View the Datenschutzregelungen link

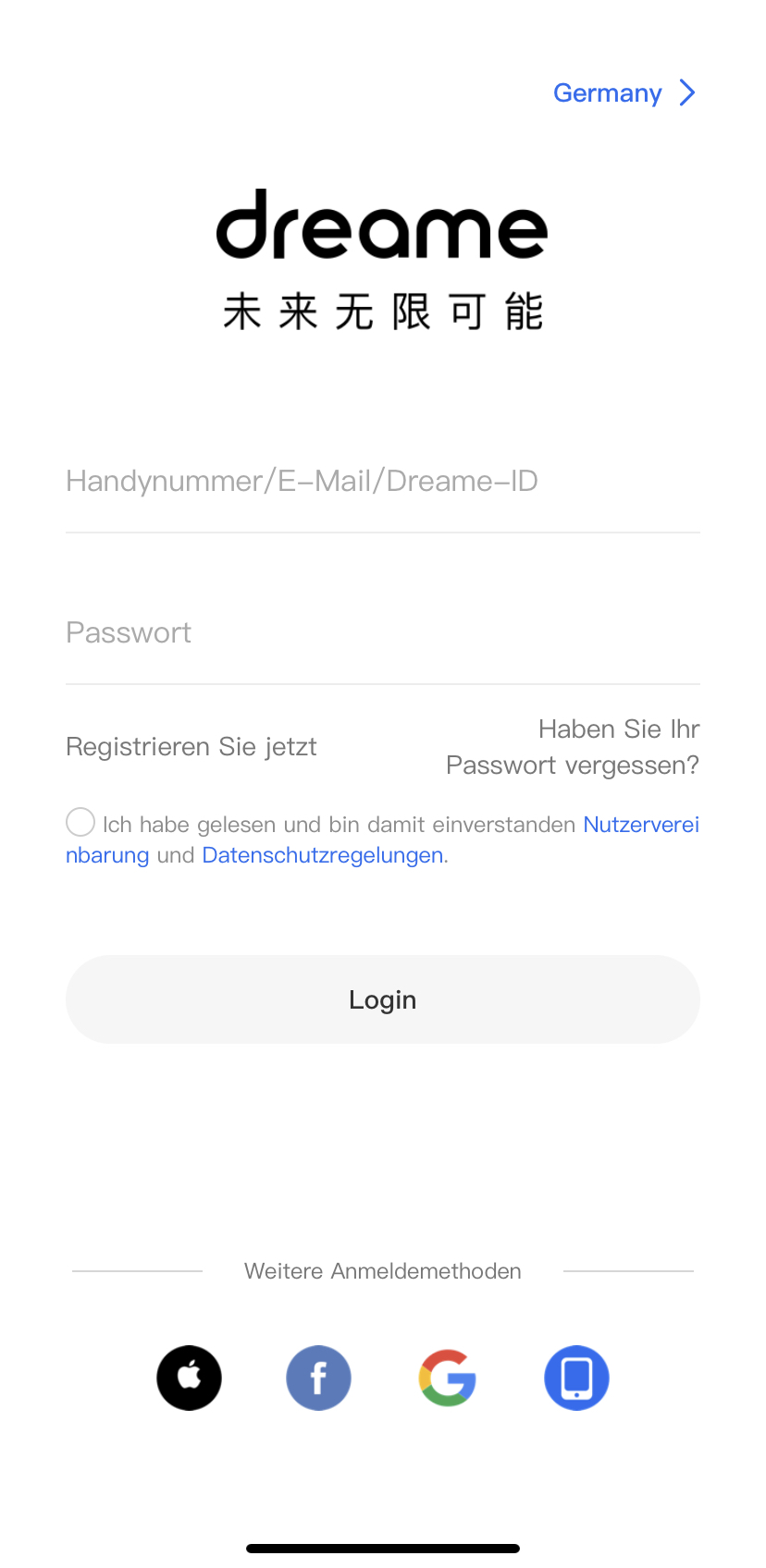tap(323, 855)
